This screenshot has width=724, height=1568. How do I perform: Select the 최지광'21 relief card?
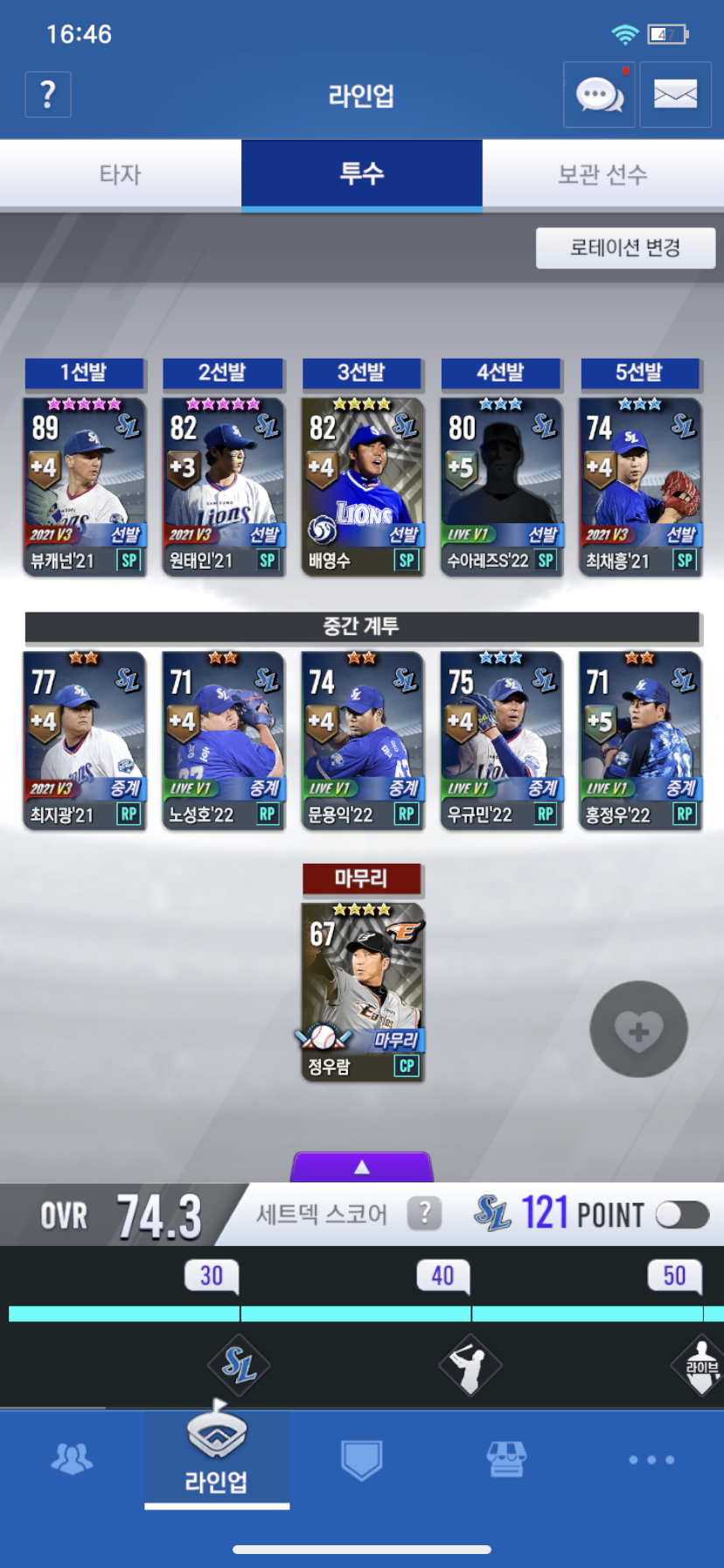pos(84,740)
